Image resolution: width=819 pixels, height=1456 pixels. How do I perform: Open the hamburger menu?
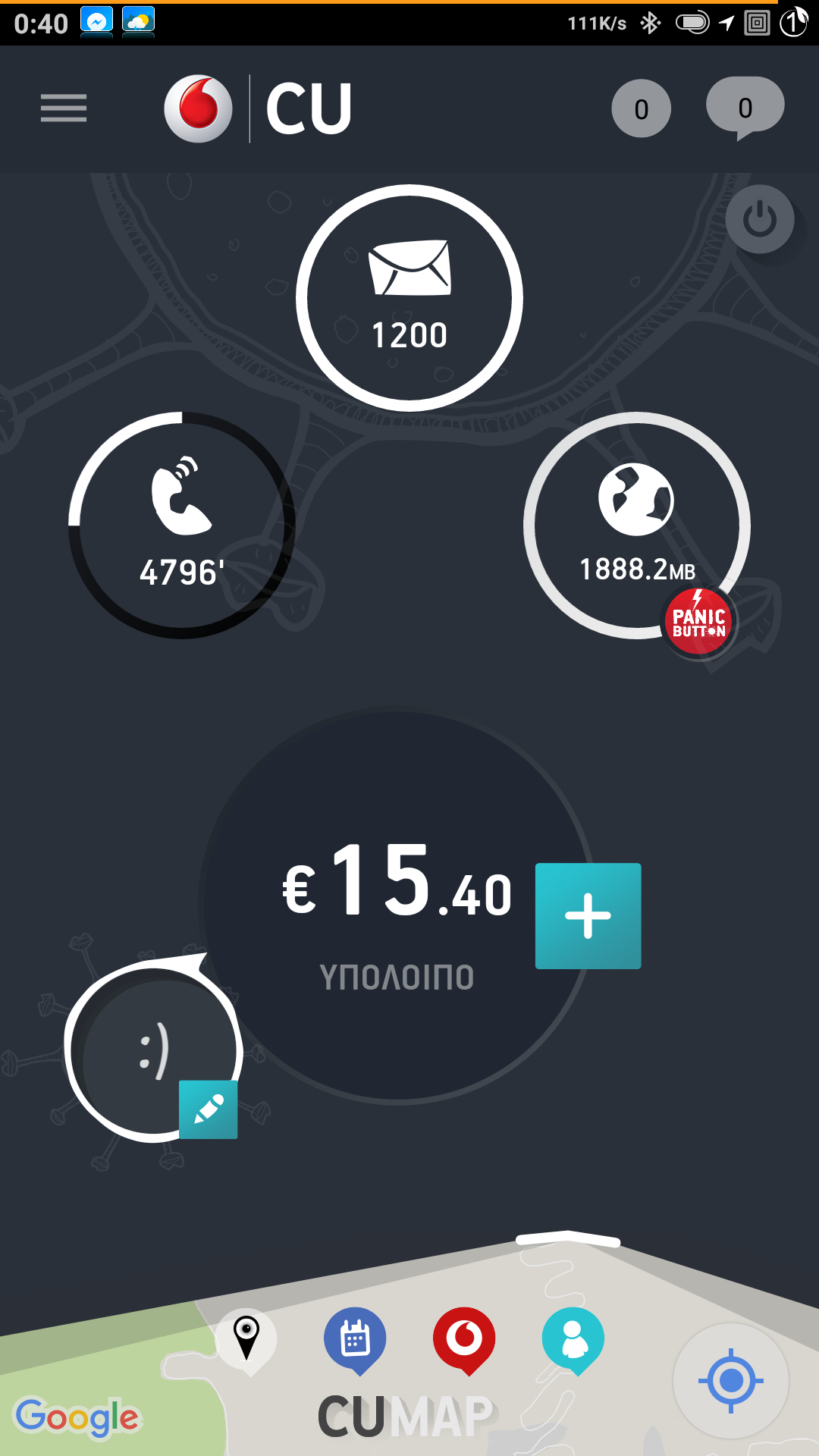[64, 108]
